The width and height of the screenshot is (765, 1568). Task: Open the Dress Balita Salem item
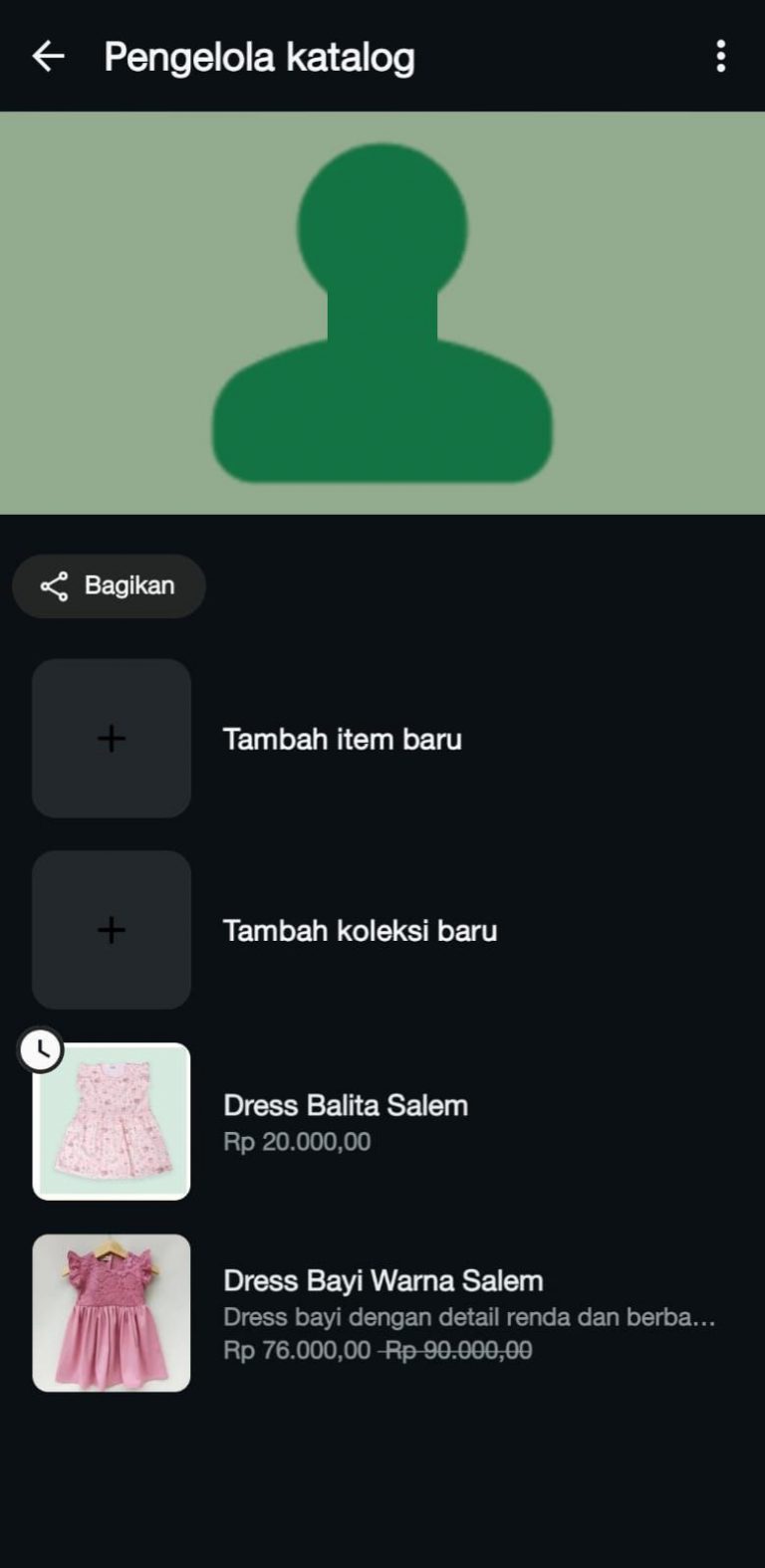pyautogui.click(x=345, y=1121)
